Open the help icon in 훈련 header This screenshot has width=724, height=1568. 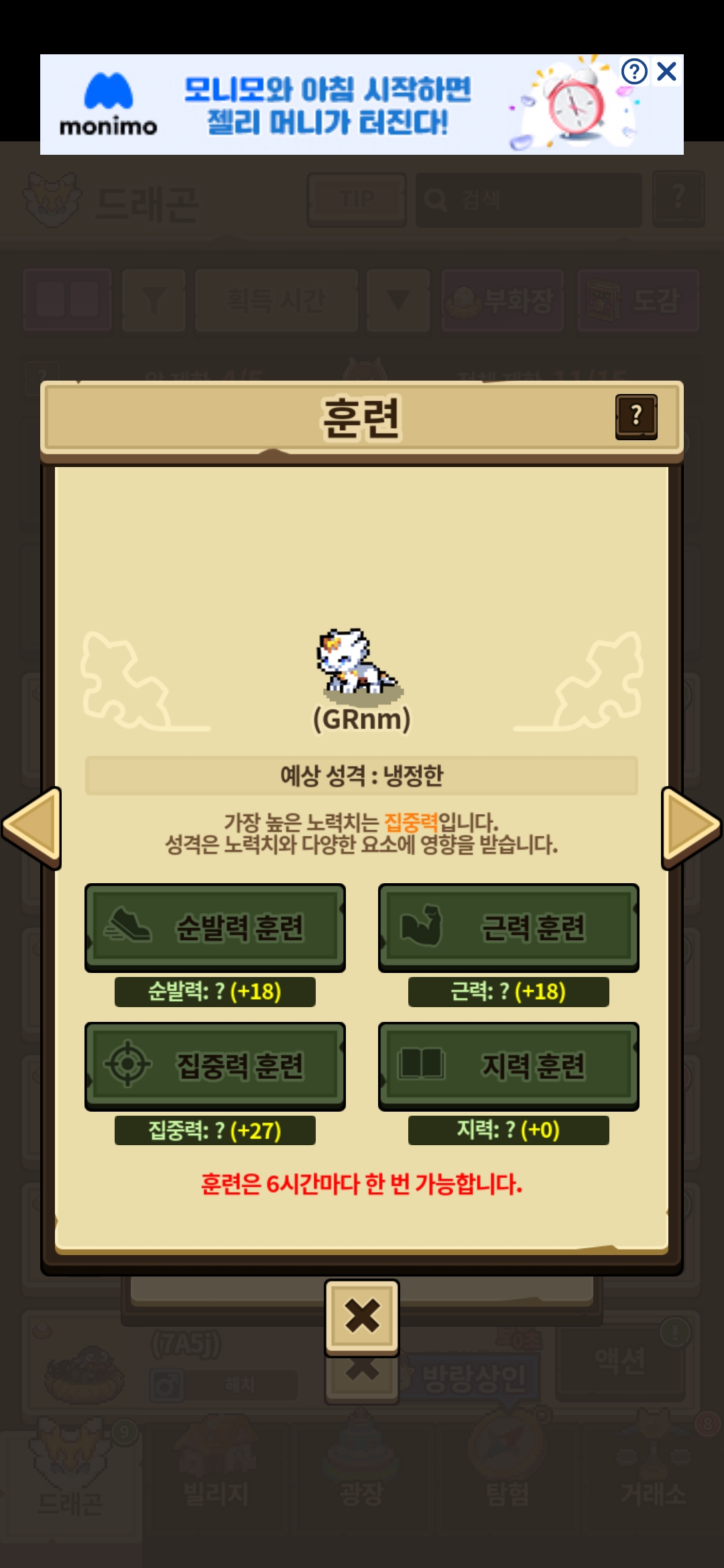(x=636, y=417)
